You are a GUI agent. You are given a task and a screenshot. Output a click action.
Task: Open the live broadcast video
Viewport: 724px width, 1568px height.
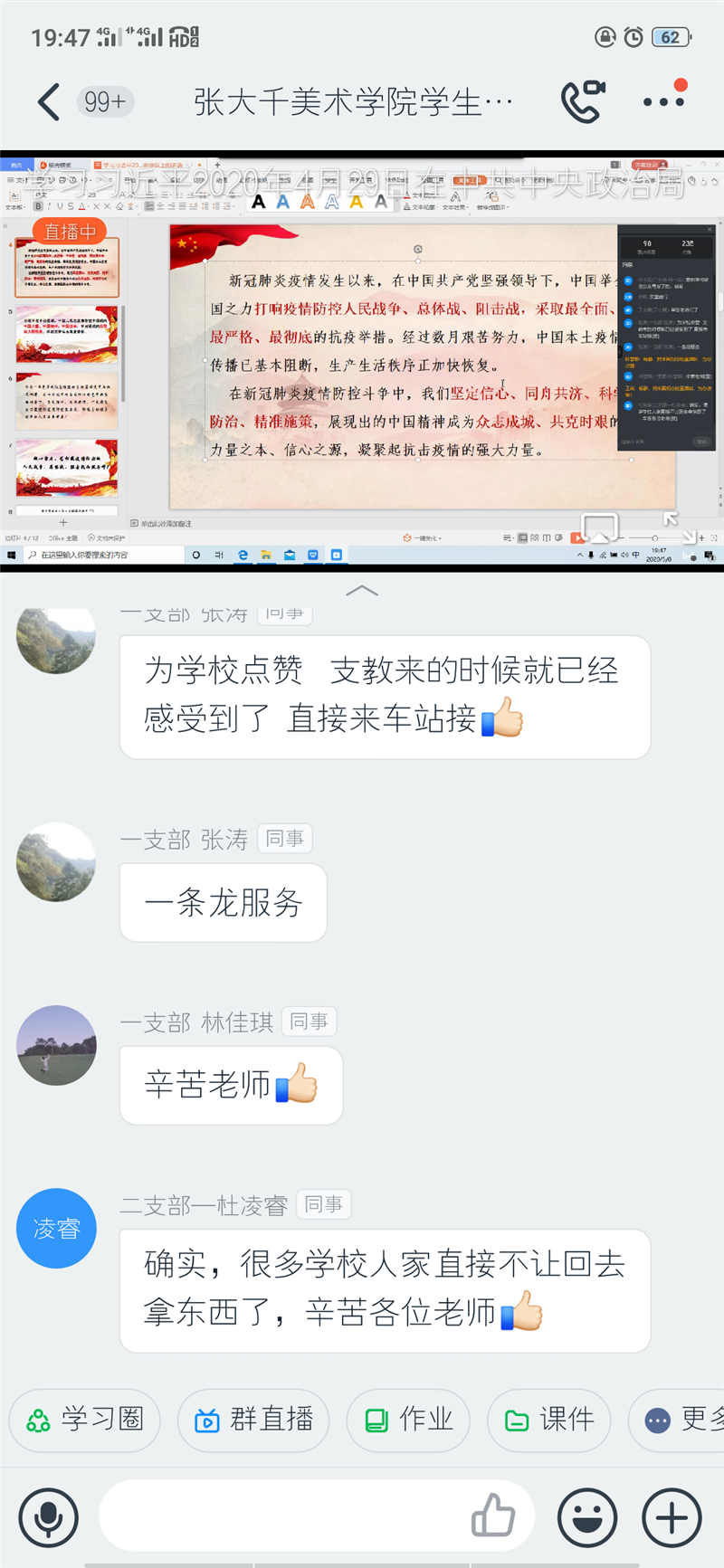362,362
